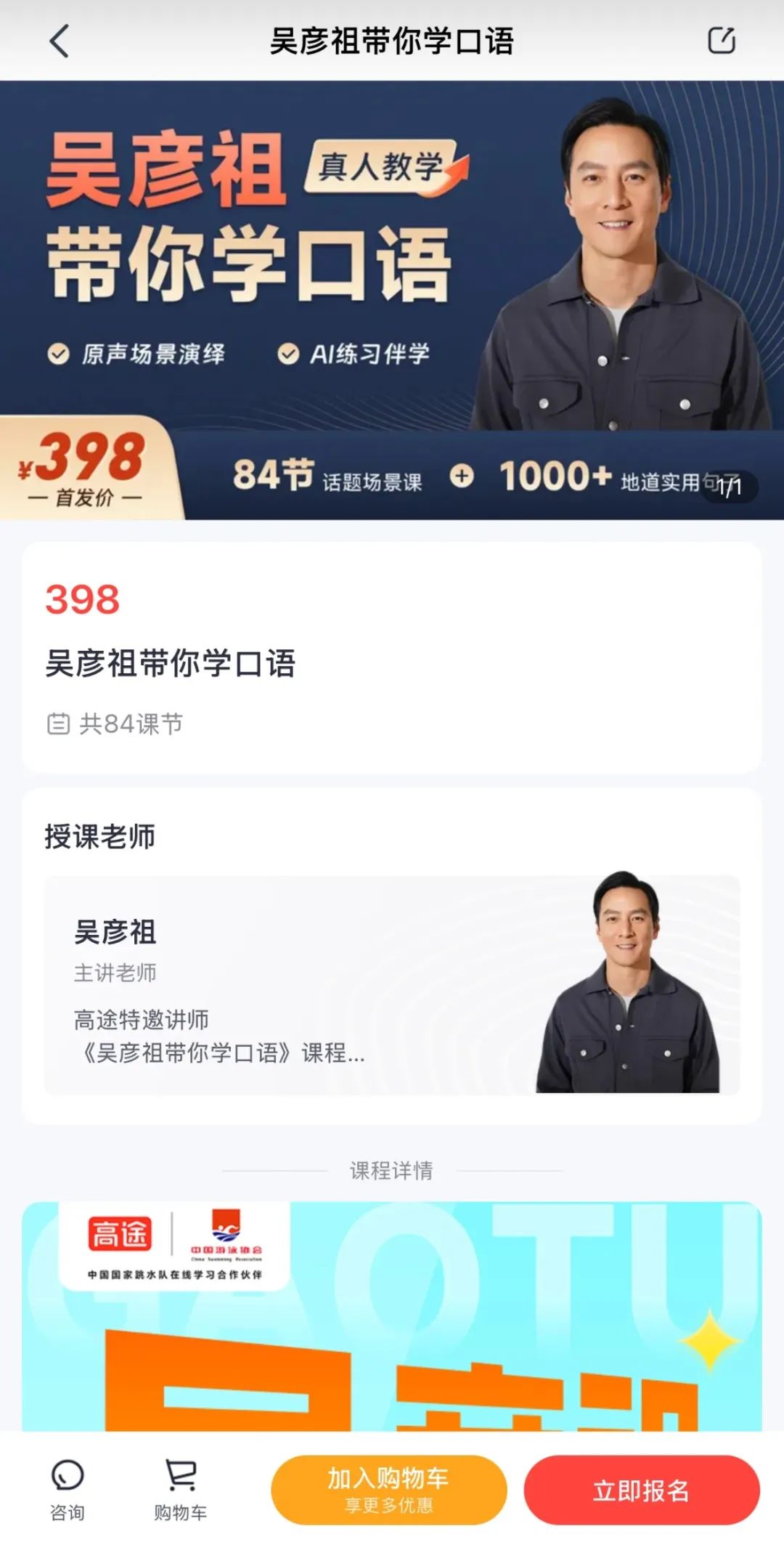Image resolution: width=784 pixels, height=1545 pixels.
Task: Open the teacher card for 吴彦祖
Action: (x=392, y=984)
